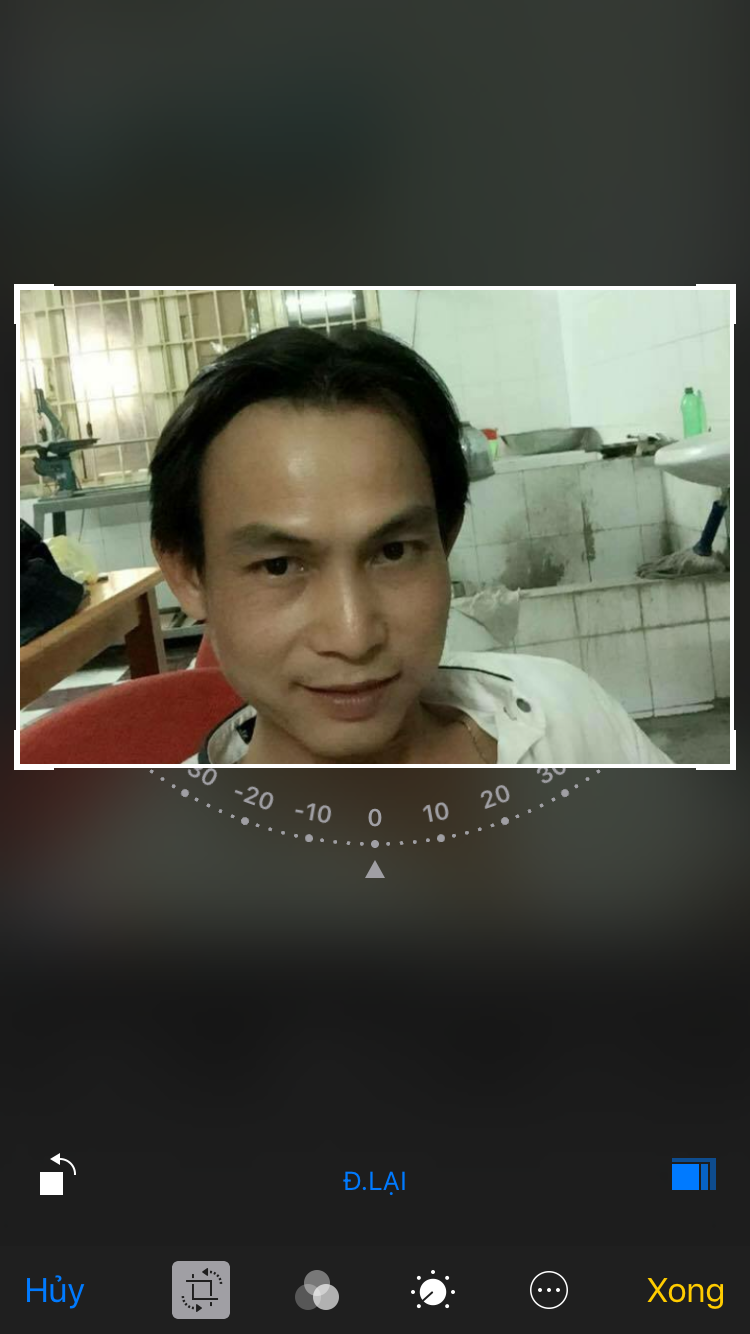This screenshot has width=750, height=1334.
Task: Tap Xong to finish editing
Action: pos(685,1290)
